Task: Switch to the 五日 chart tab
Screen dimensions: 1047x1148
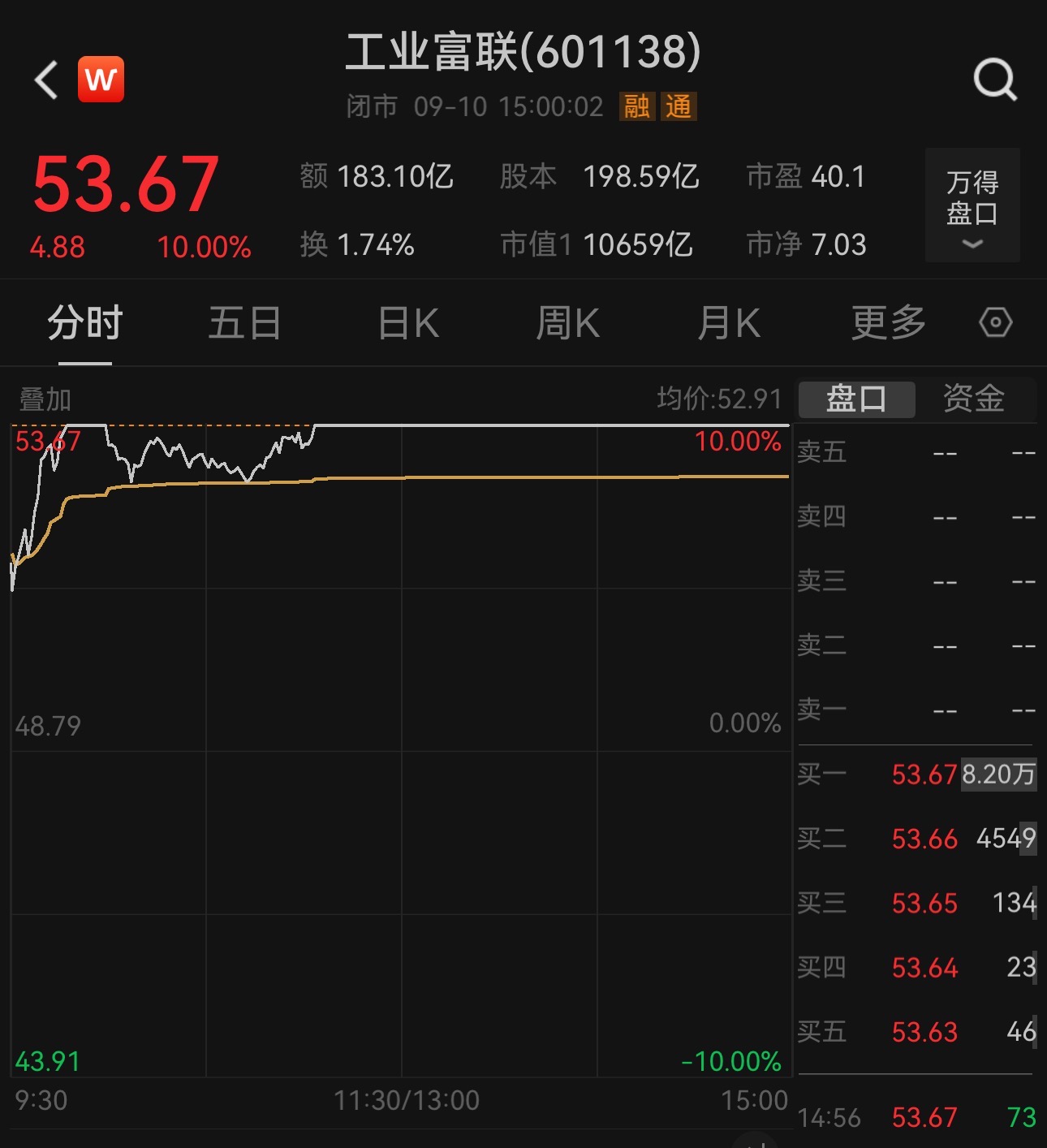Action: [x=245, y=323]
